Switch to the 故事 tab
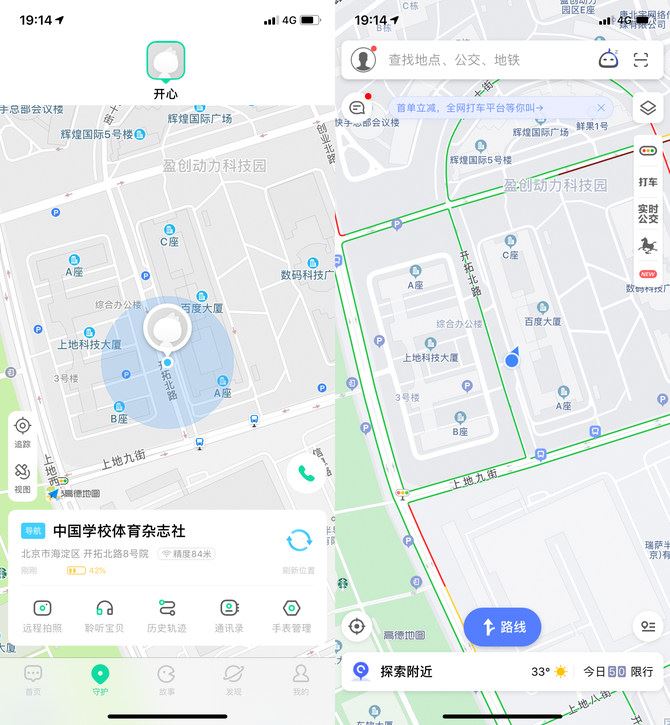The height and width of the screenshot is (725, 670). point(167,680)
